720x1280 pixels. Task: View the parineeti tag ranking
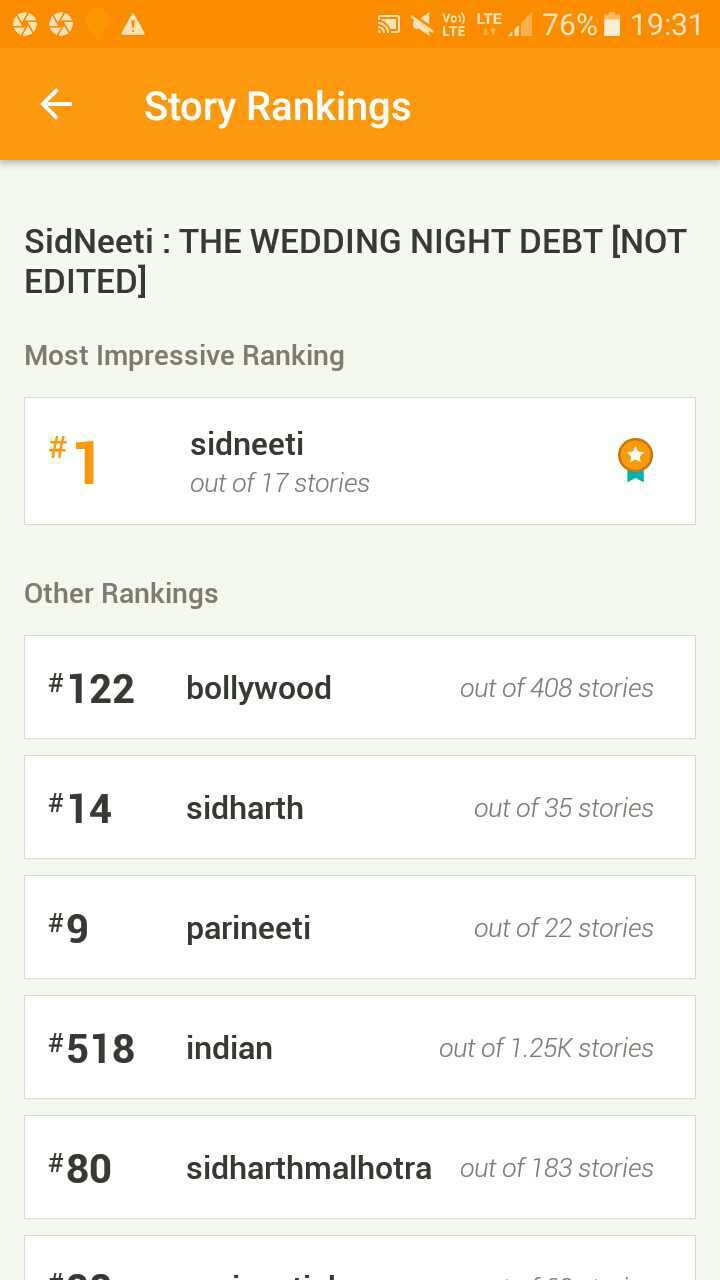pos(360,927)
